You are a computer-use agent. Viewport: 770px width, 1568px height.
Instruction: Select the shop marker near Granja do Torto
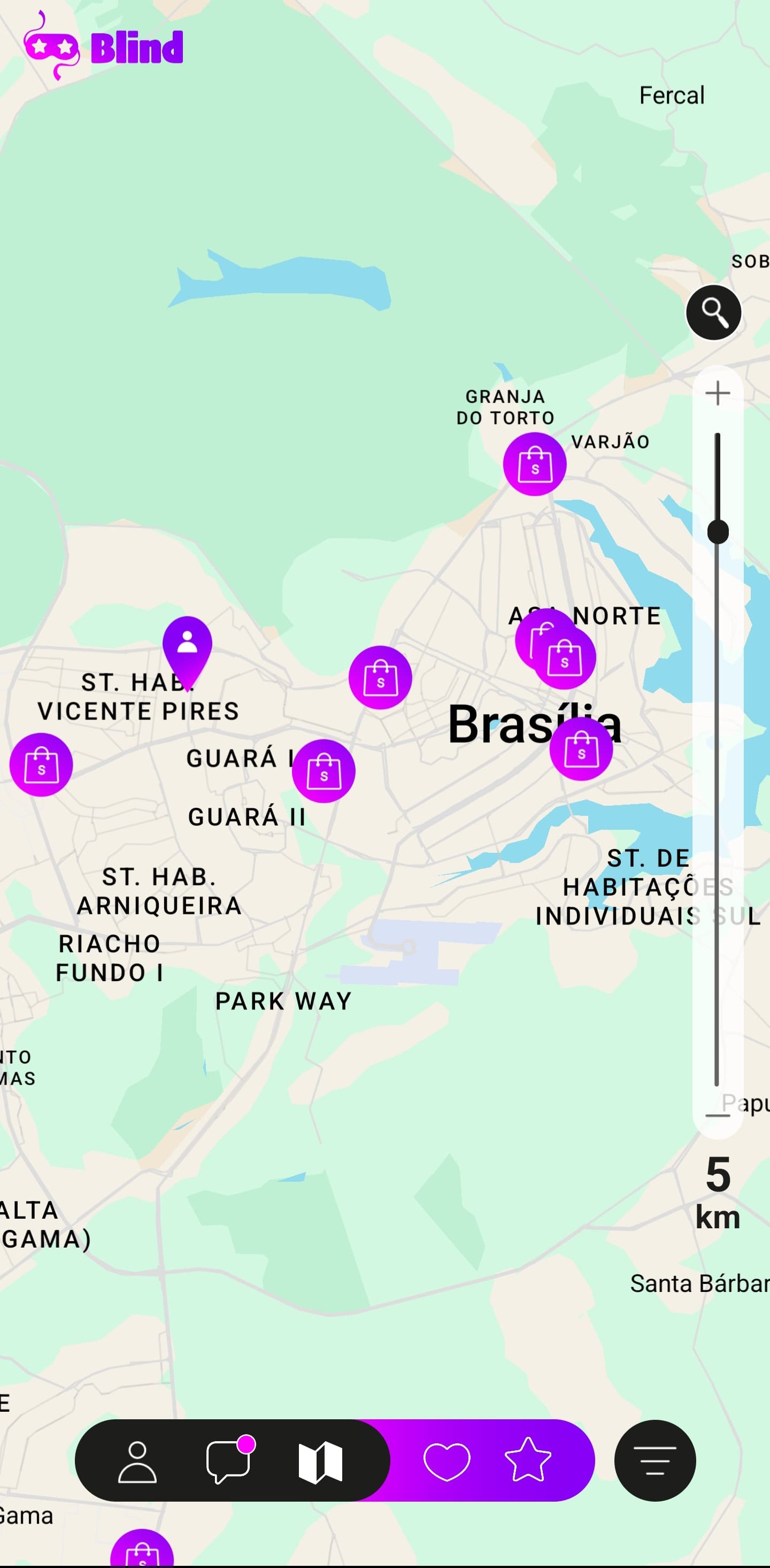tap(535, 464)
